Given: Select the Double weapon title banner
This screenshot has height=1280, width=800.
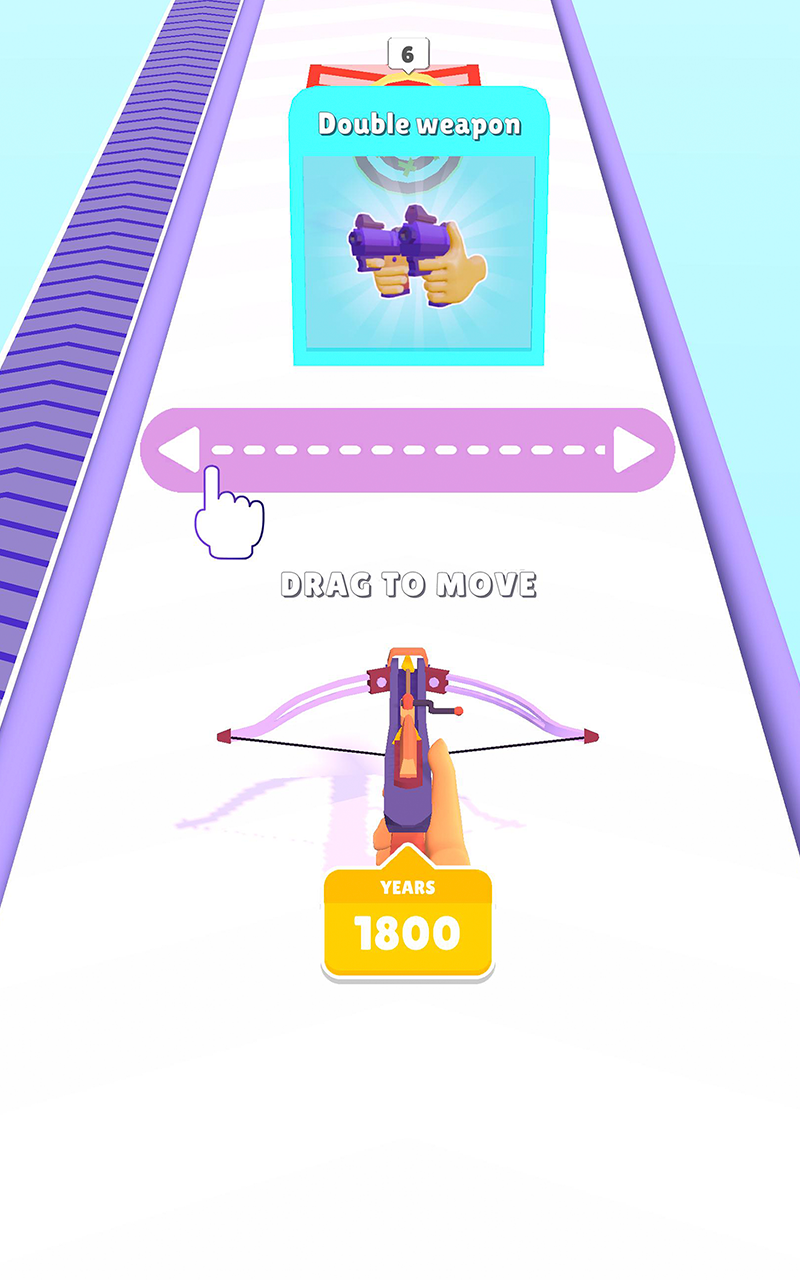Looking at the screenshot, I should pos(418,122).
